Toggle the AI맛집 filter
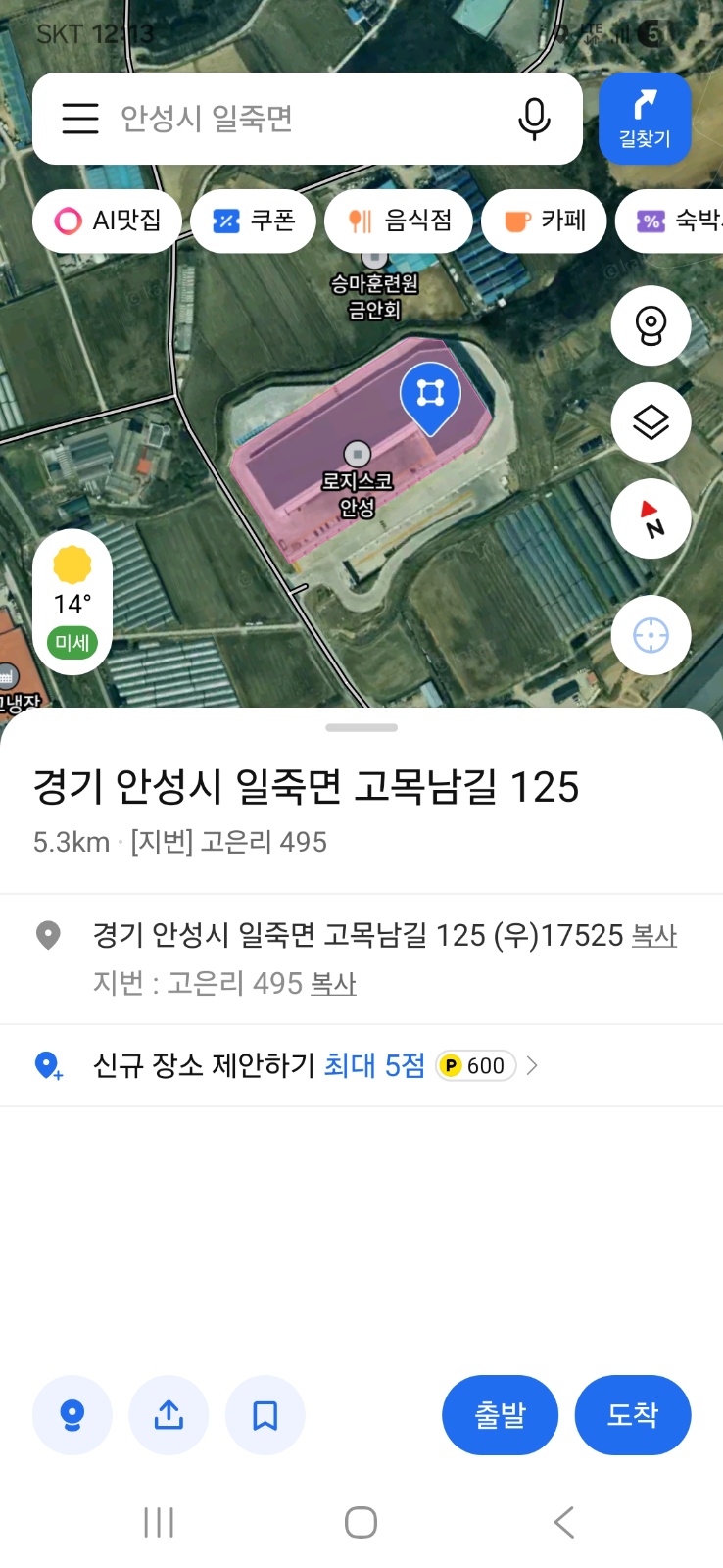Image resolution: width=723 pixels, height=1568 pixels. (106, 220)
